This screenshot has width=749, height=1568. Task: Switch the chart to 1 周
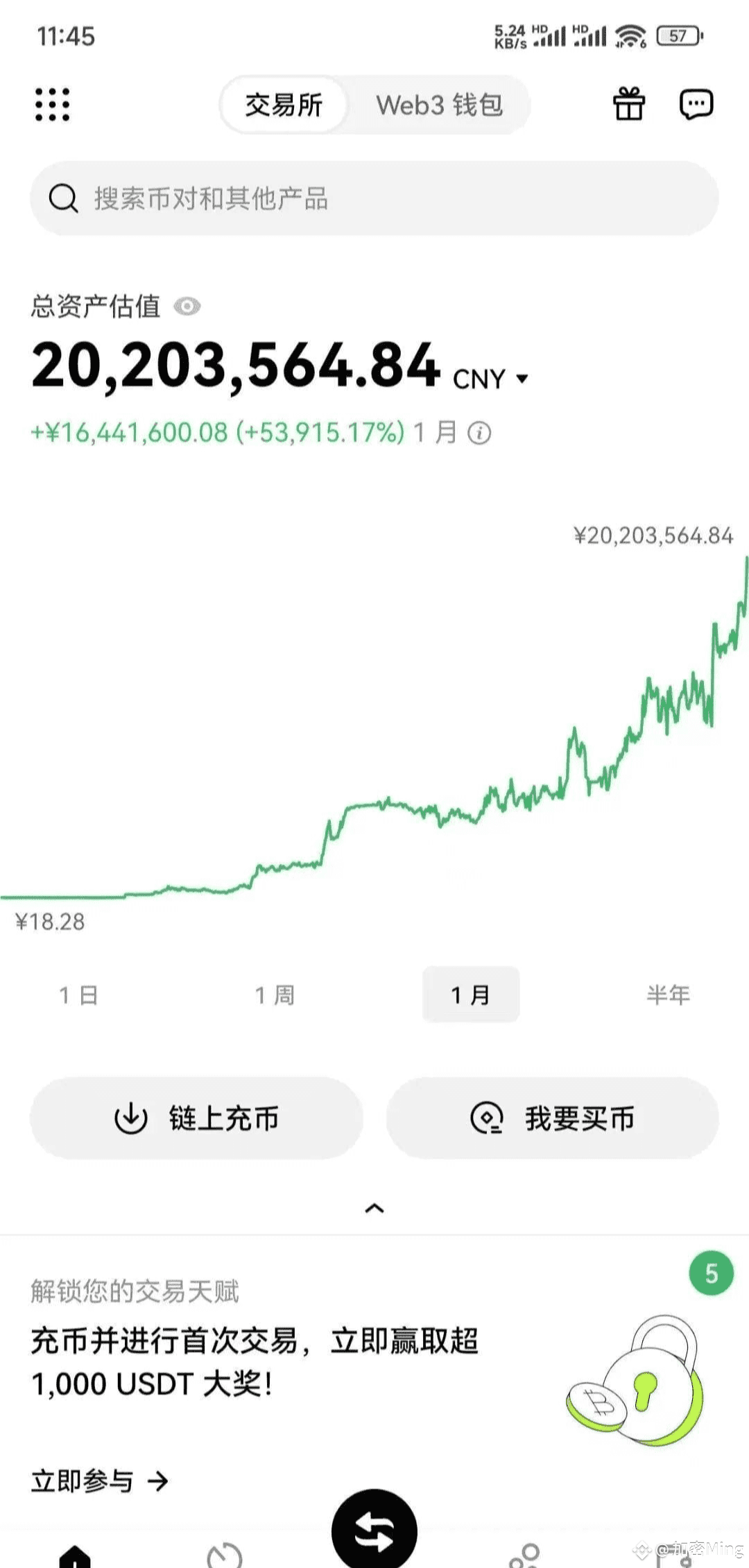click(275, 995)
